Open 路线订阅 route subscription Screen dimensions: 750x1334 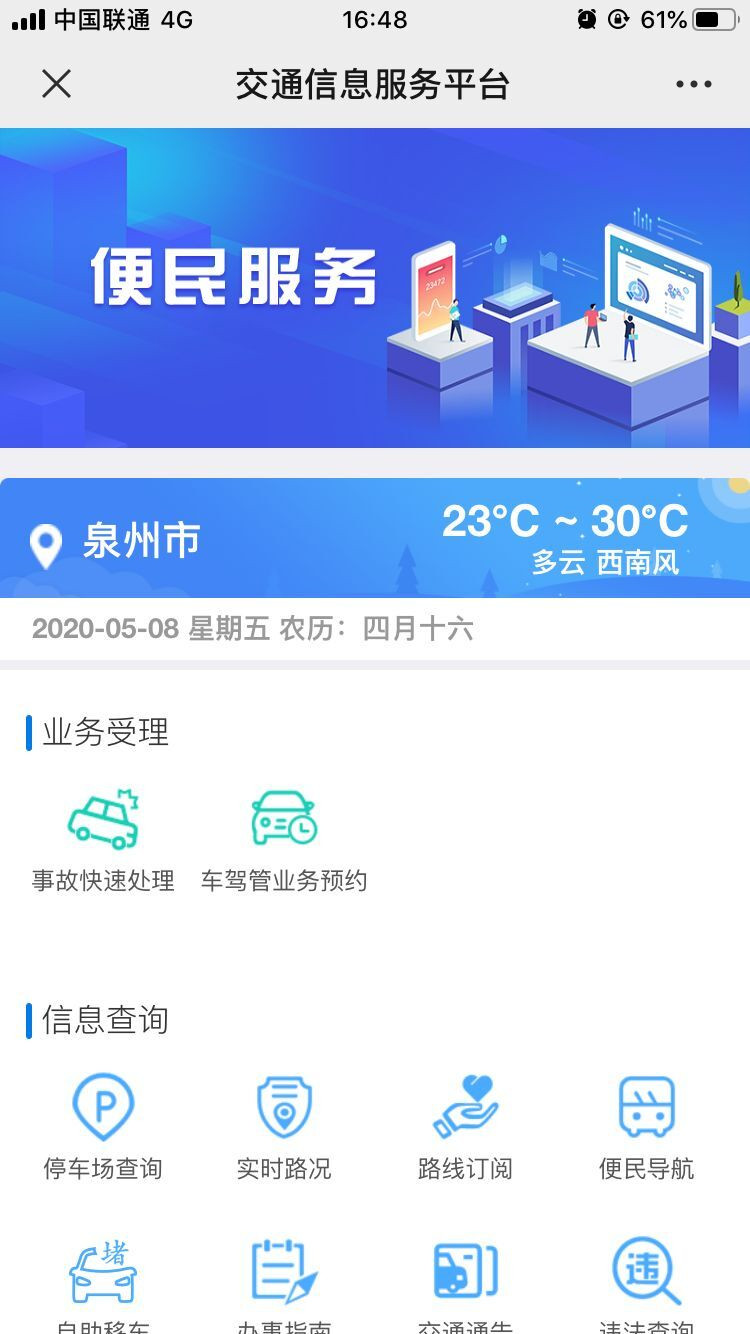(465, 1125)
